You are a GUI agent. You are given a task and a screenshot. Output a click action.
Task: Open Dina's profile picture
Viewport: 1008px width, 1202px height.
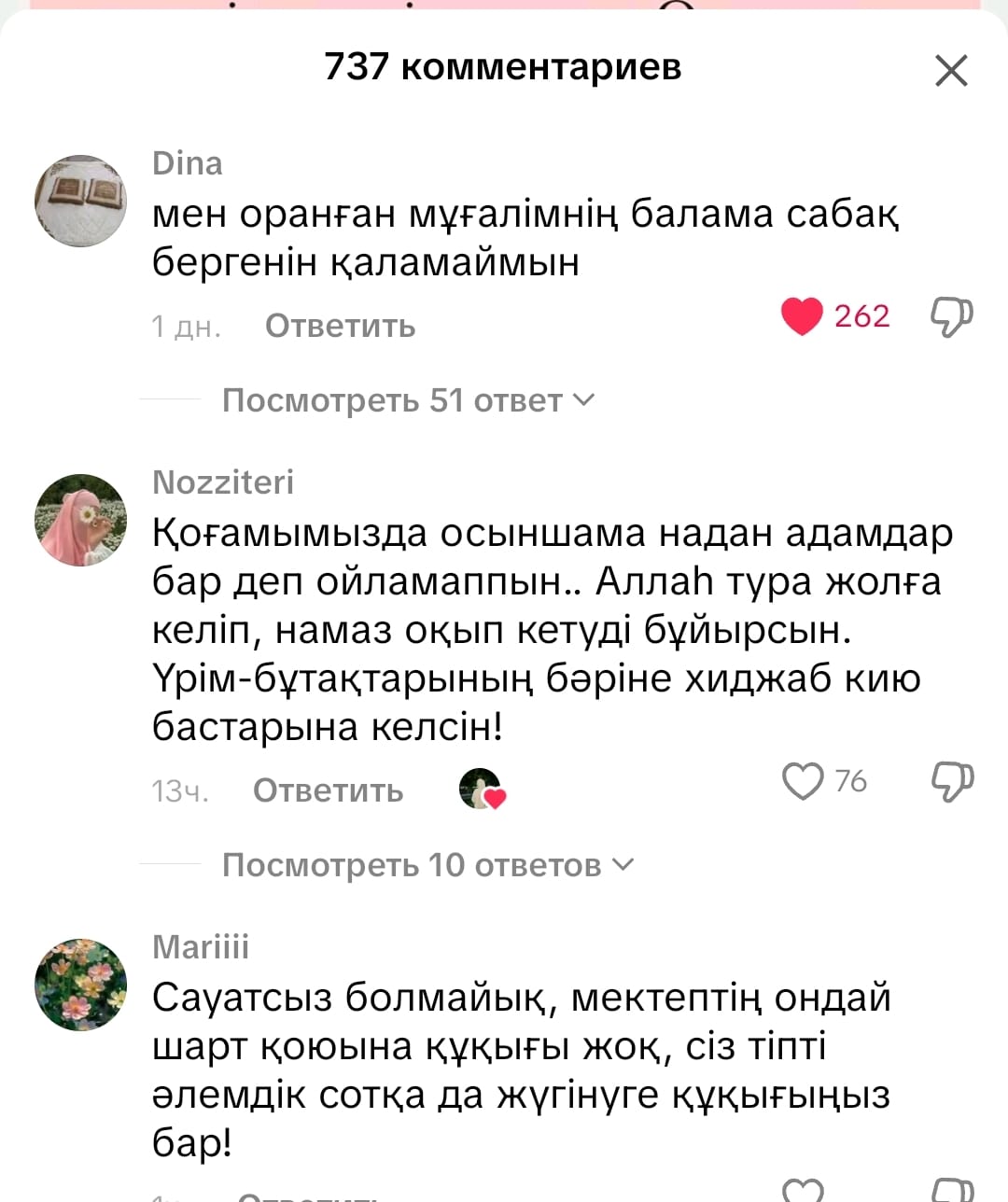[81, 201]
